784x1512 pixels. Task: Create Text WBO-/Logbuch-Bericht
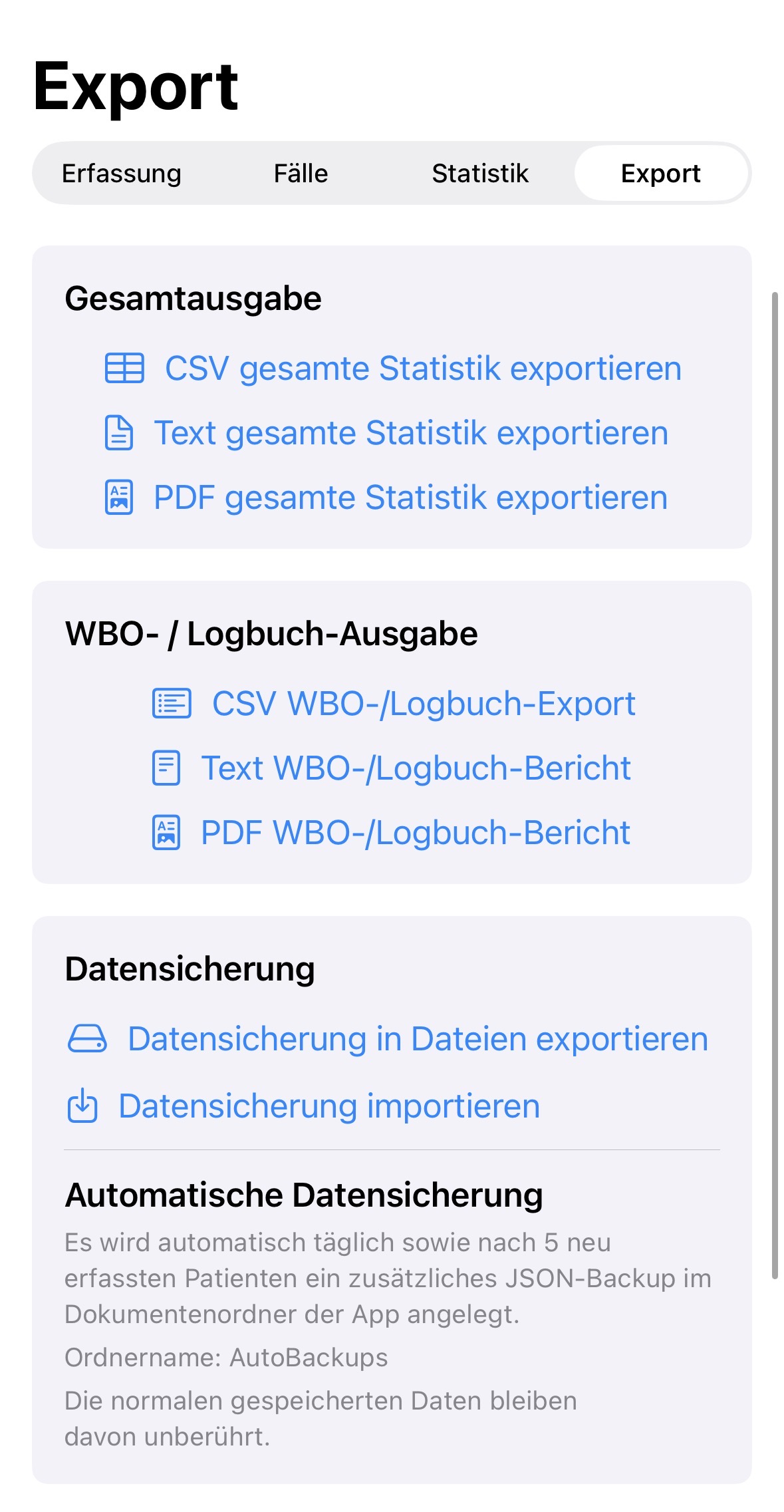[392, 768]
